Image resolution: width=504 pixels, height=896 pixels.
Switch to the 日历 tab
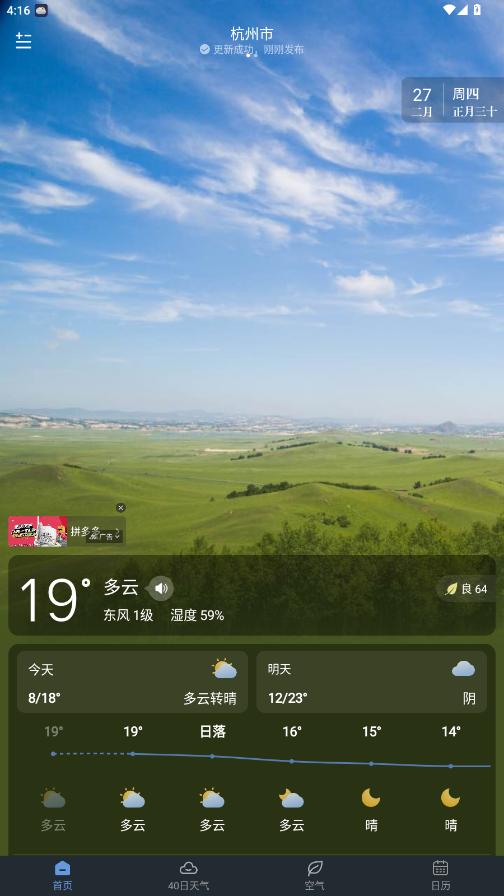point(441,876)
